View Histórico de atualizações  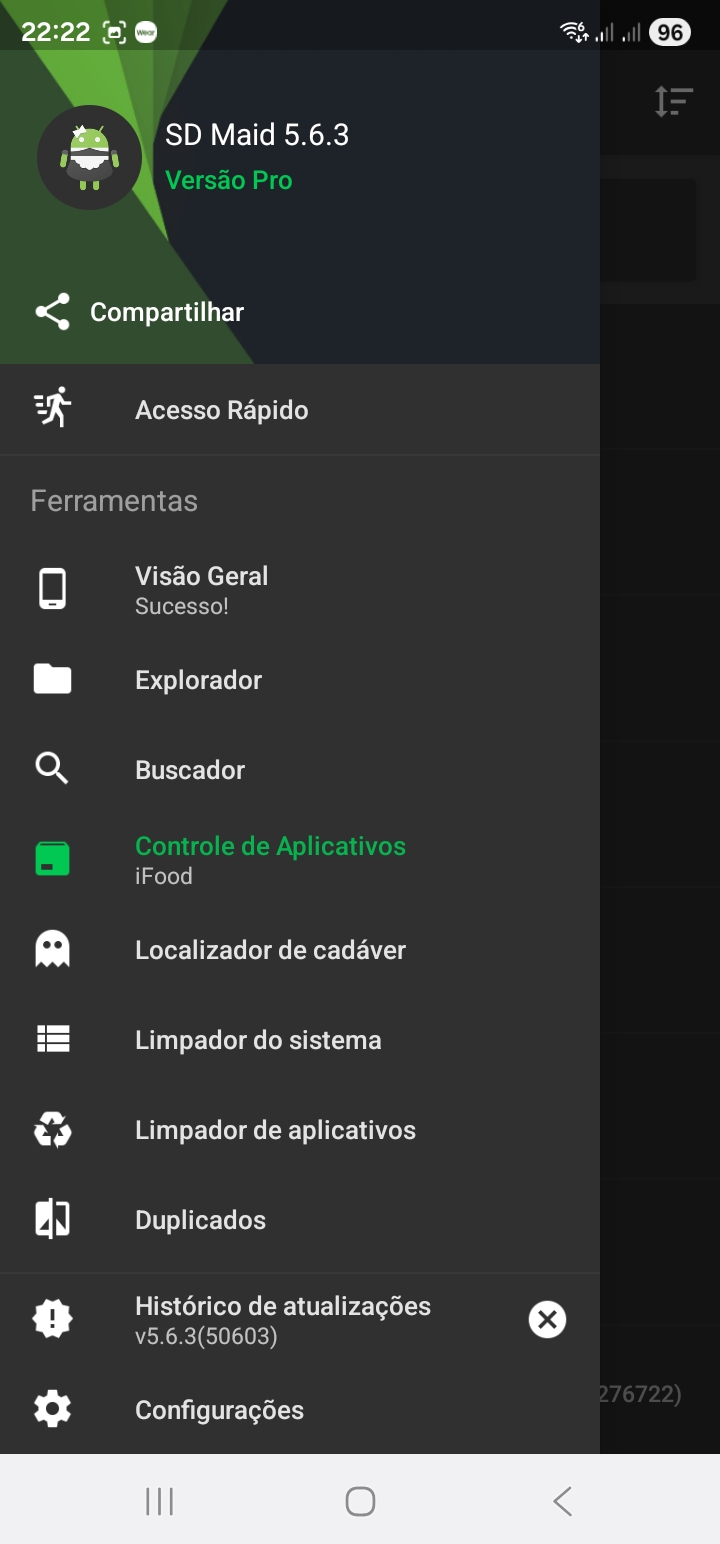(282, 1319)
